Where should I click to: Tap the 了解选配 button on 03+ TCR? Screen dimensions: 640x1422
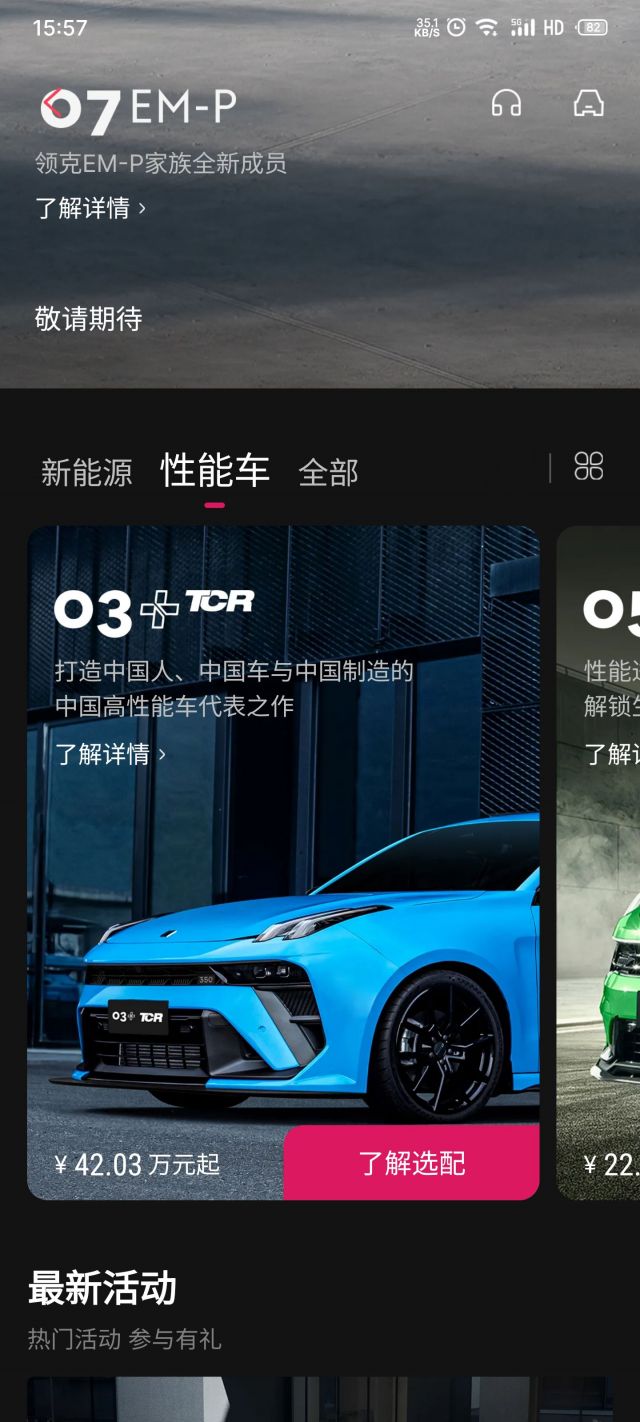[411, 1163]
